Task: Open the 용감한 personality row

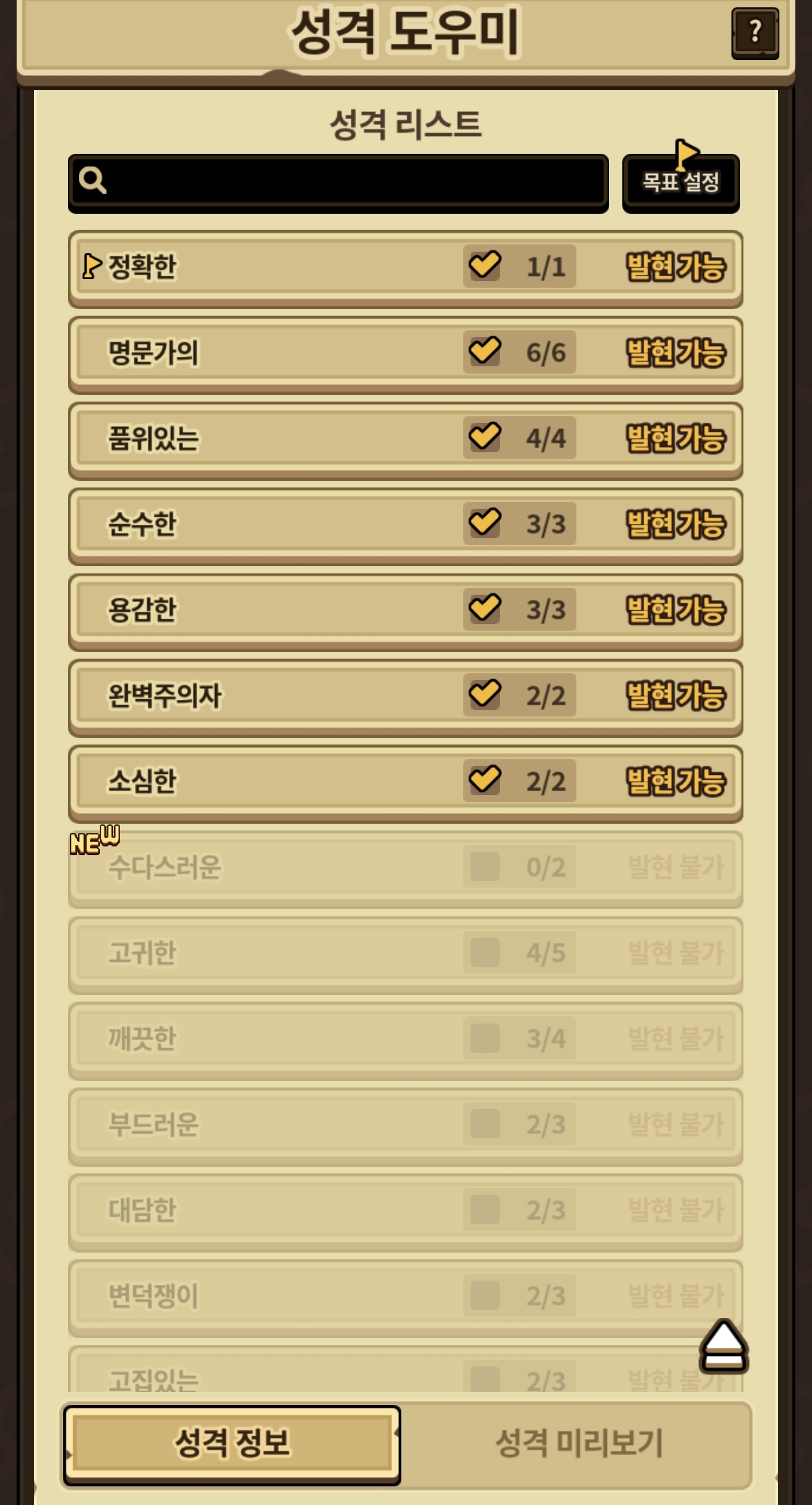Action: [405, 609]
